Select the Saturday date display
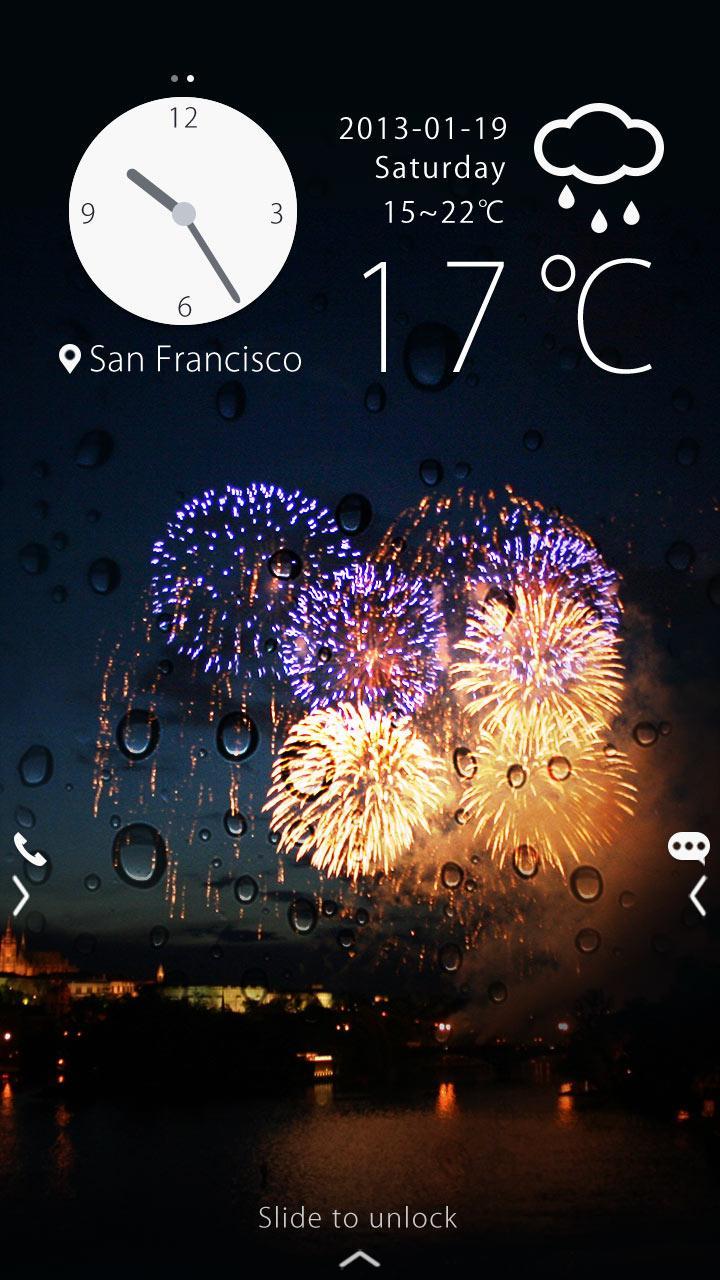 coord(440,169)
